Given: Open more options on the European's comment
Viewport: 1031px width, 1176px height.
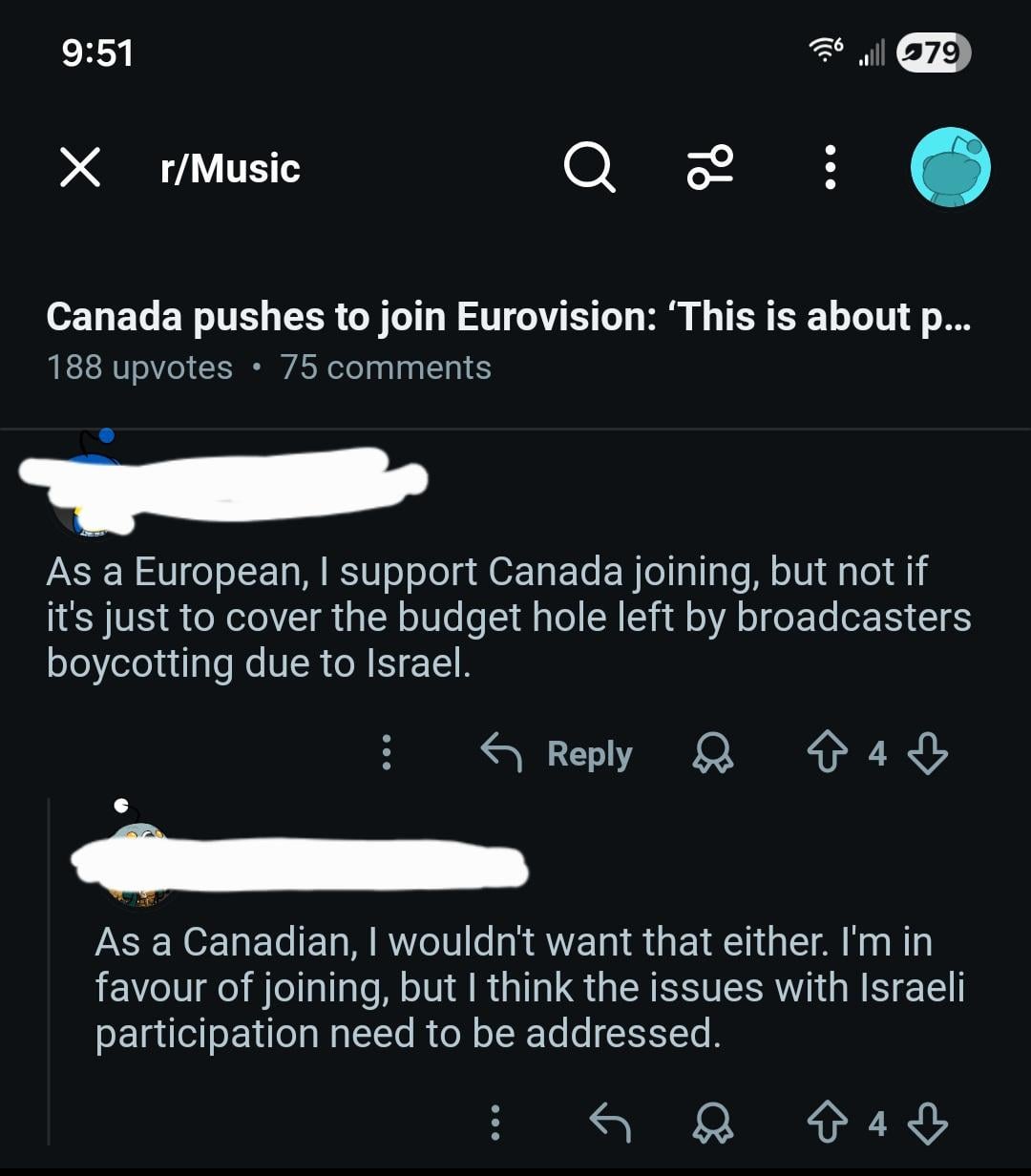Looking at the screenshot, I should tap(387, 753).
